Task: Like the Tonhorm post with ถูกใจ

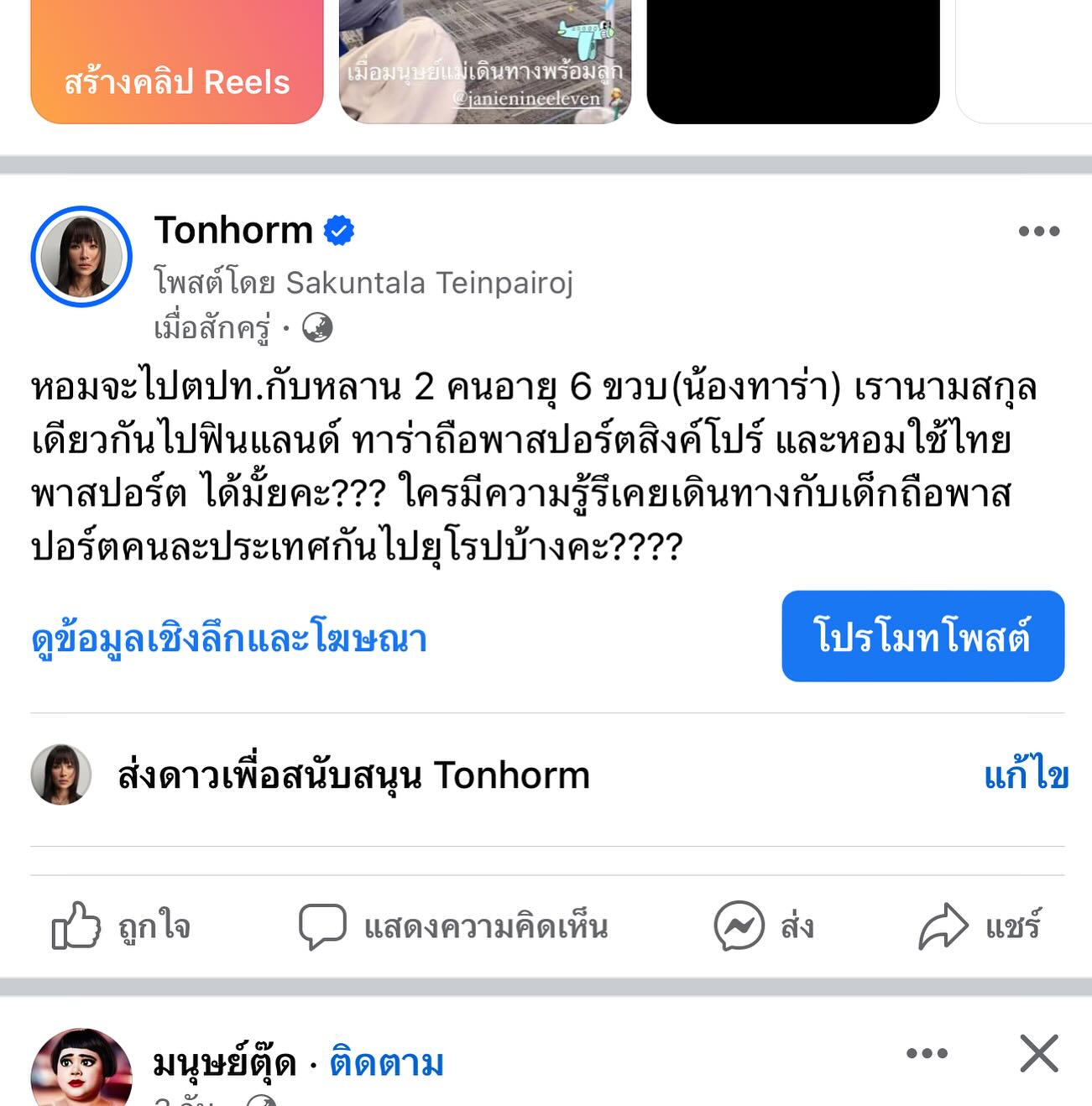Action: point(122,926)
